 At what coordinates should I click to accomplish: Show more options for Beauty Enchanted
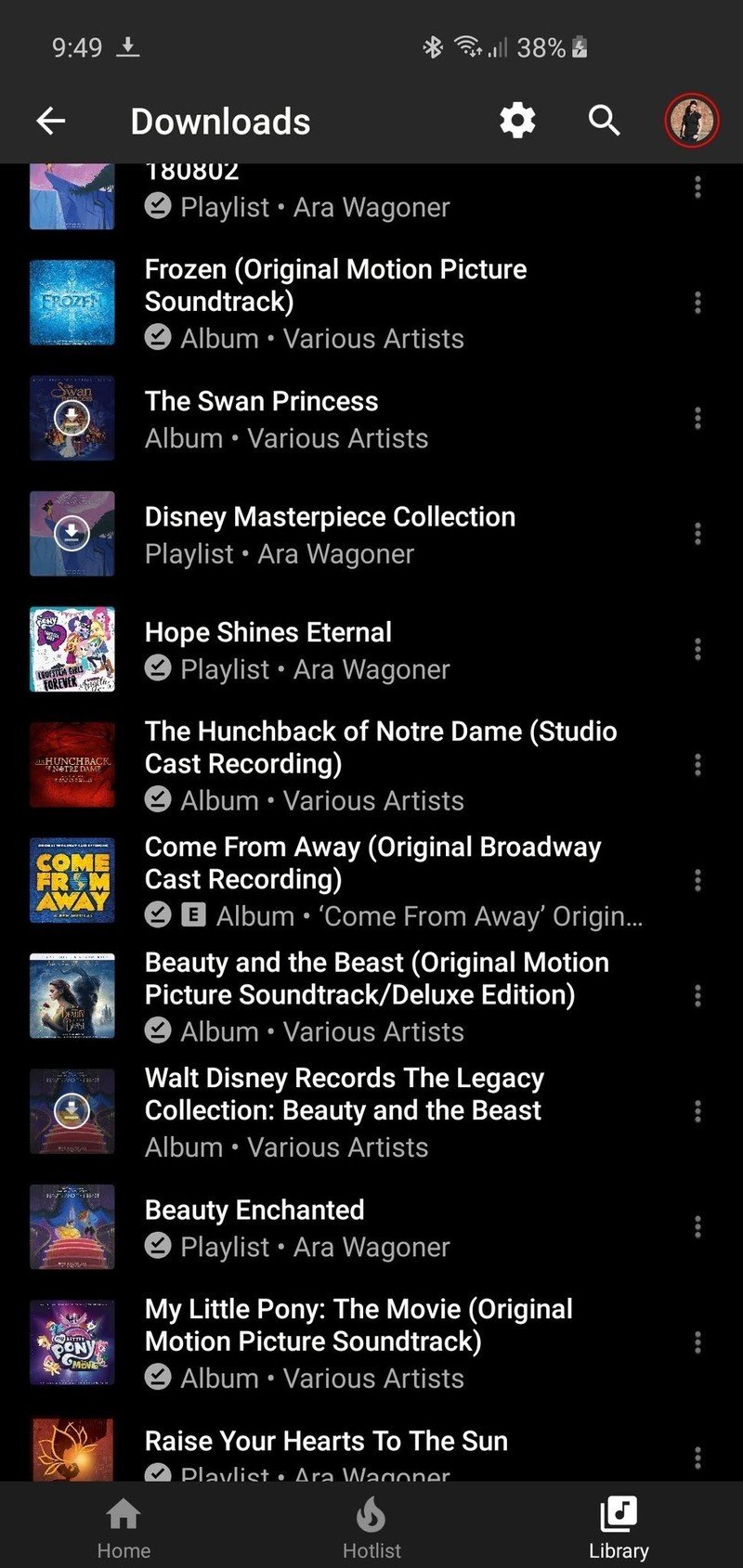(697, 1227)
